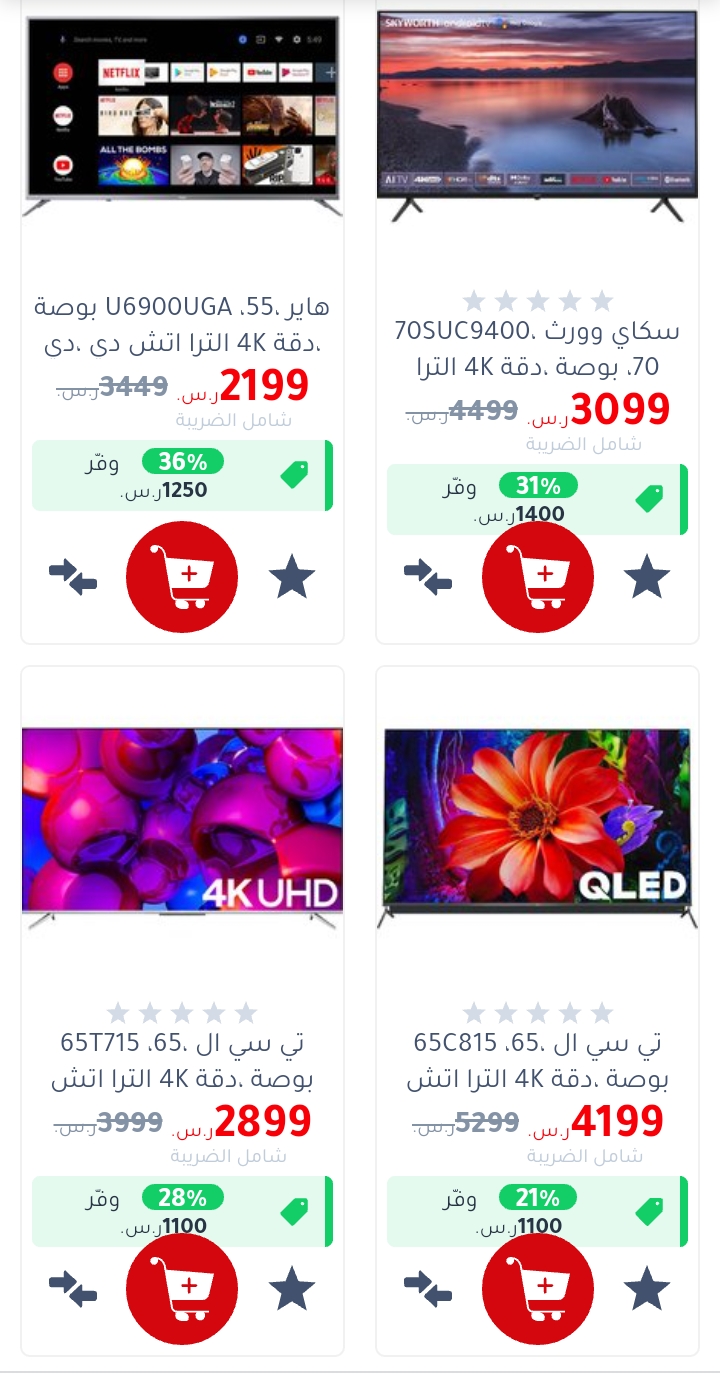The width and height of the screenshot is (720, 1374).
Task: Compare the Skyworth 70SUC9400 TV
Action: tap(428, 578)
